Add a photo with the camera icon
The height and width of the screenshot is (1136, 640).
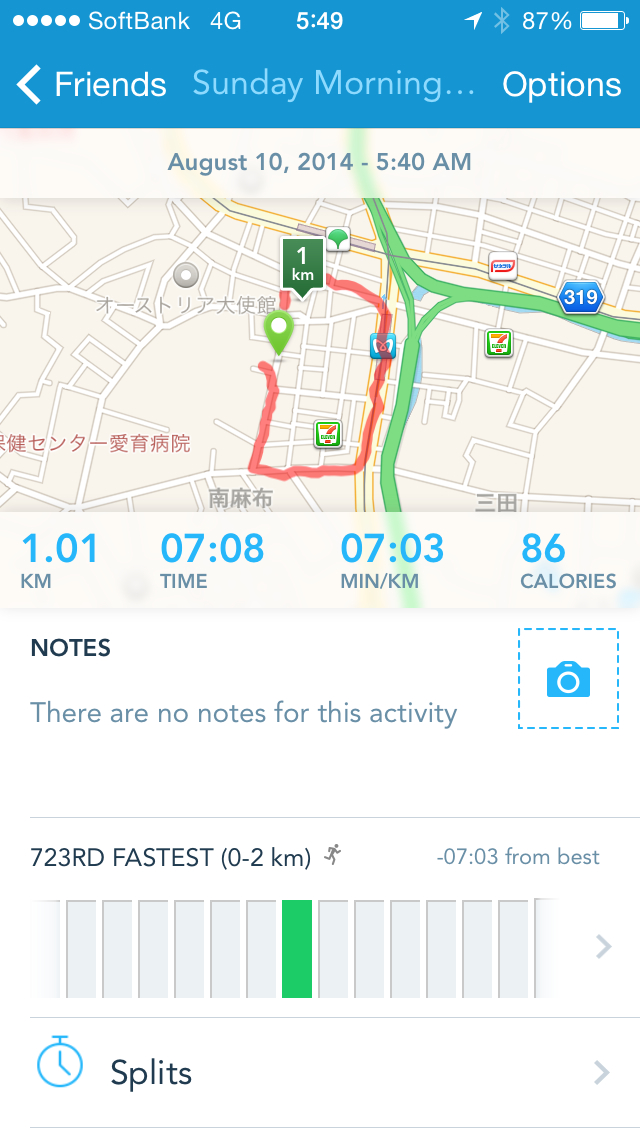[568, 679]
